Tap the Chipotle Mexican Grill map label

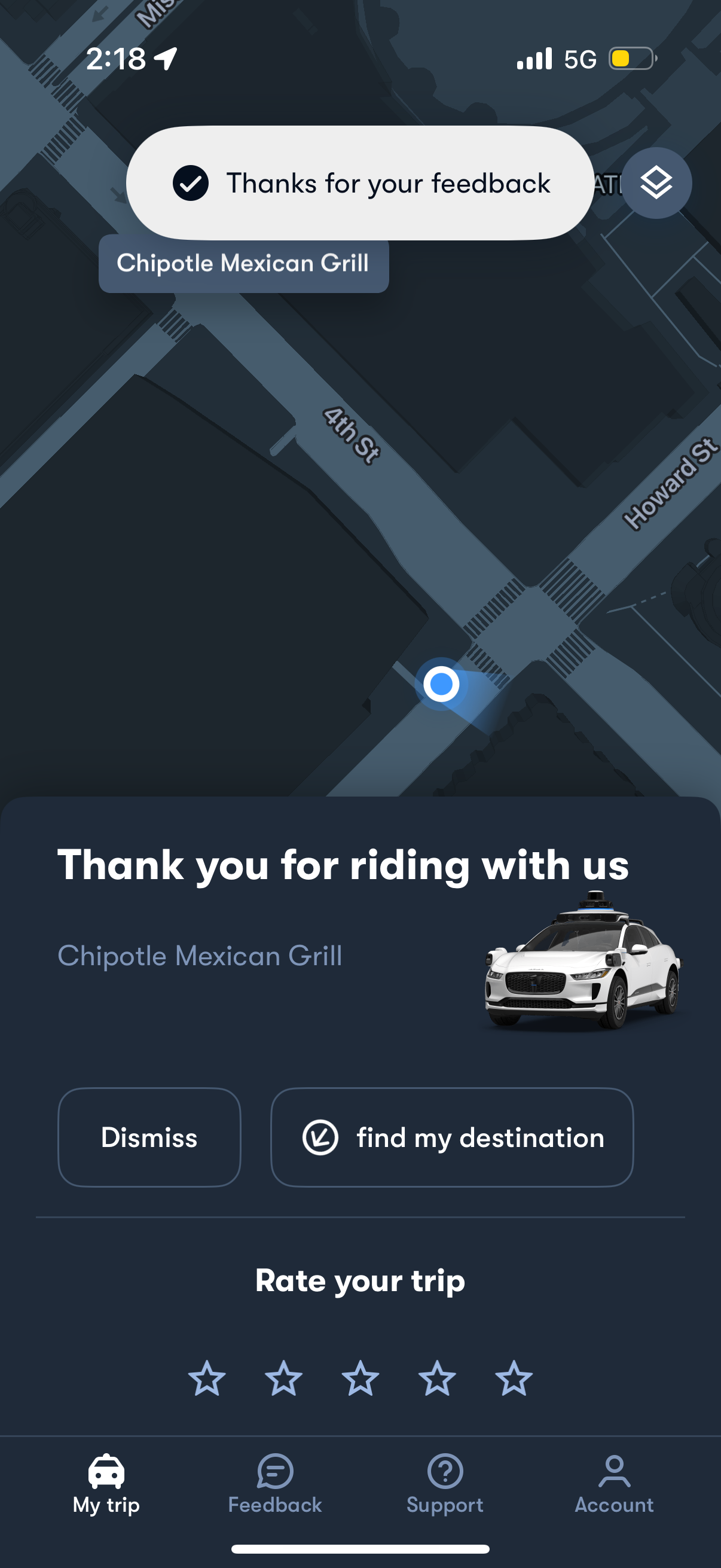click(243, 263)
